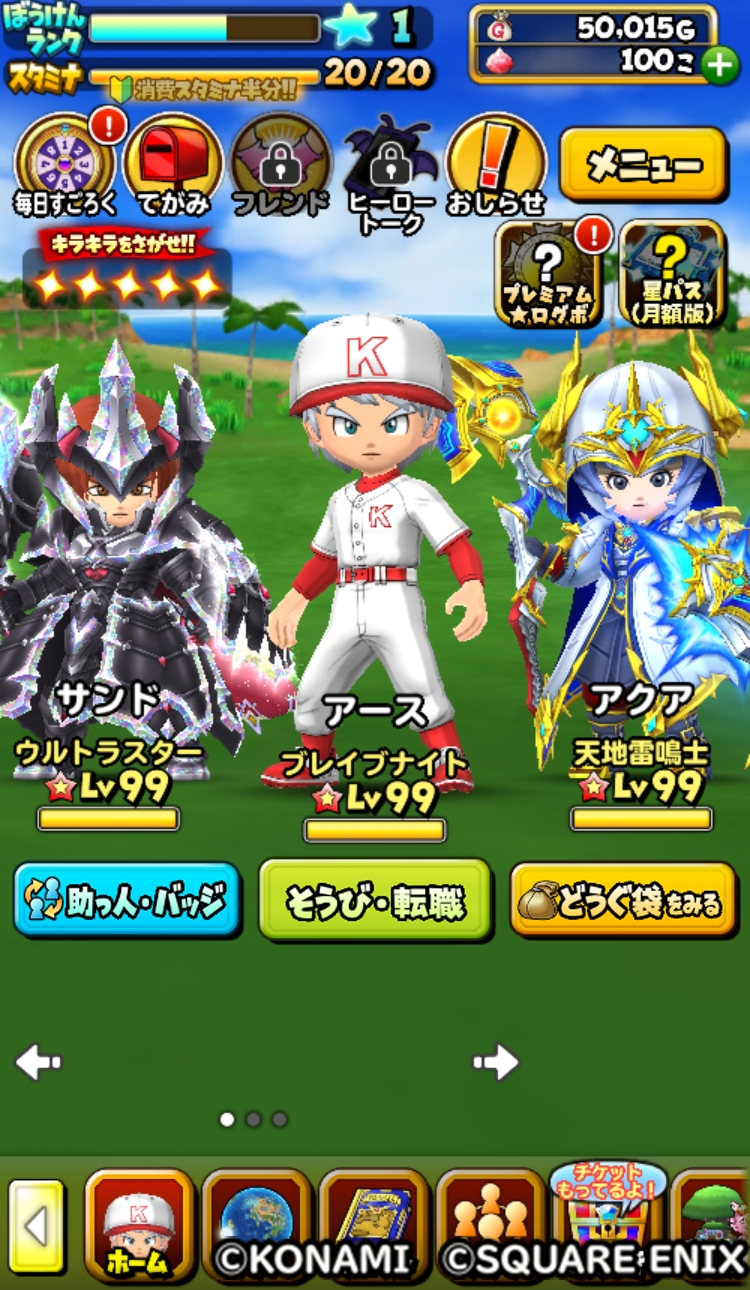Go to next page with right arrow
The width and height of the screenshot is (750, 1290).
pos(496,1062)
